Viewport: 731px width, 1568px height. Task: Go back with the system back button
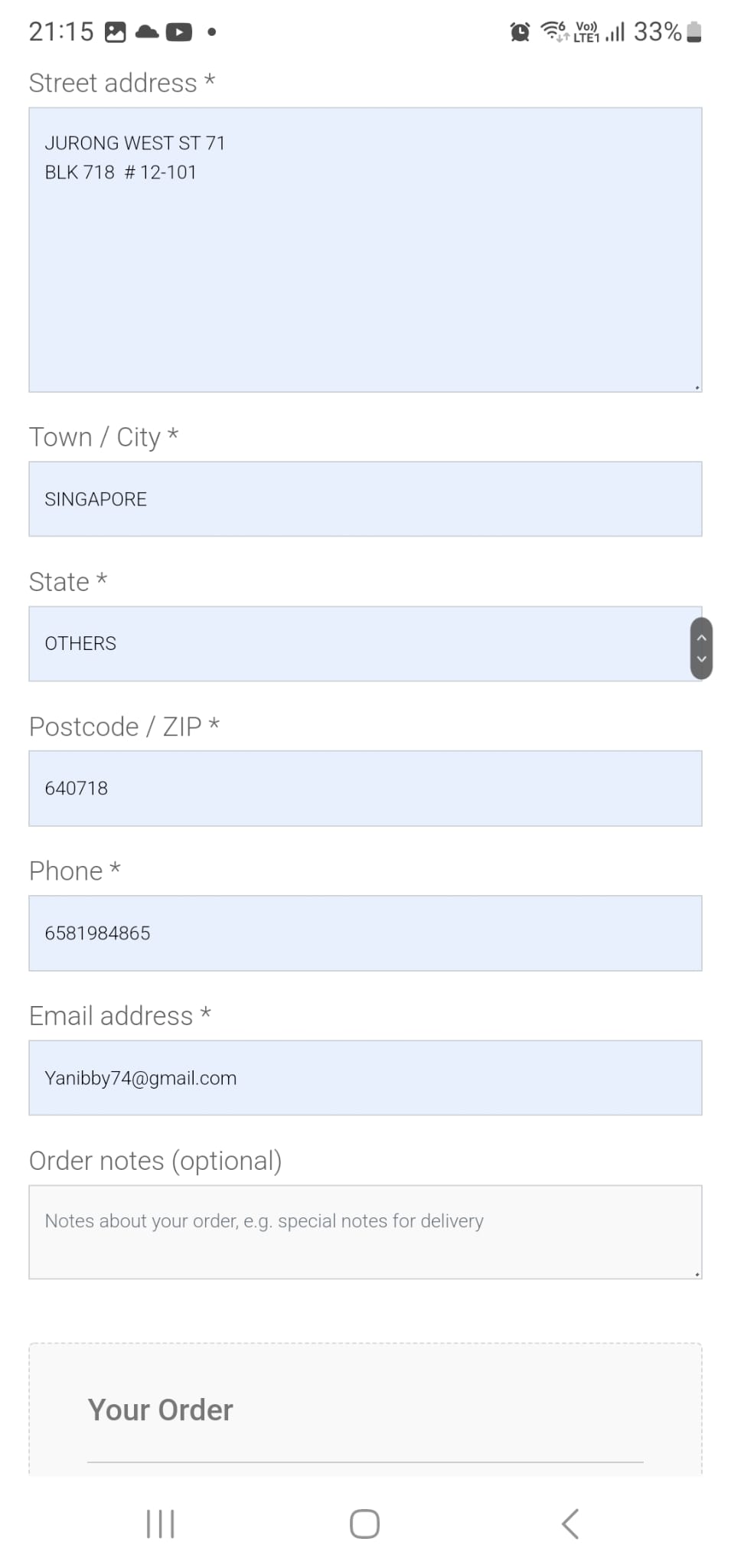click(x=569, y=1523)
